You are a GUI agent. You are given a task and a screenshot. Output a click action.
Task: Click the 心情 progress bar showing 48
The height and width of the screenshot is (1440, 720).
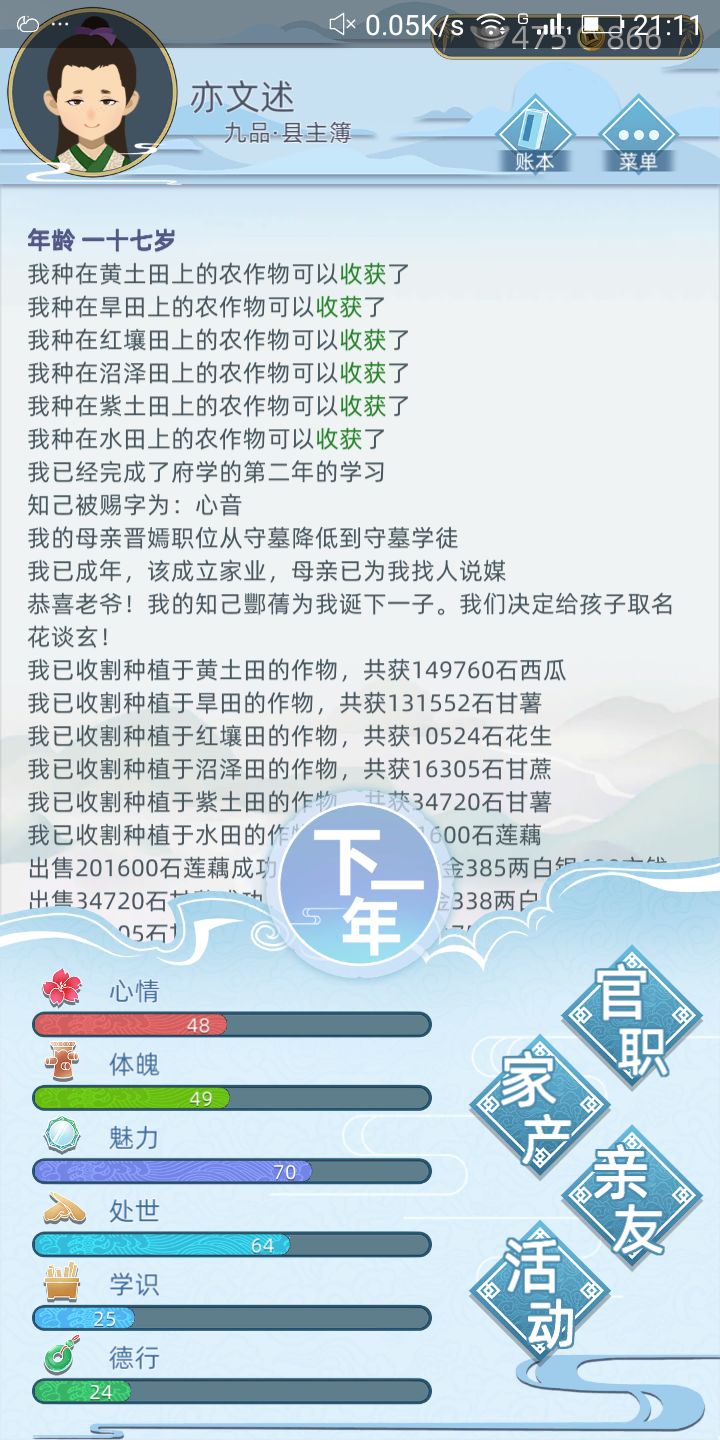(x=232, y=1023)
